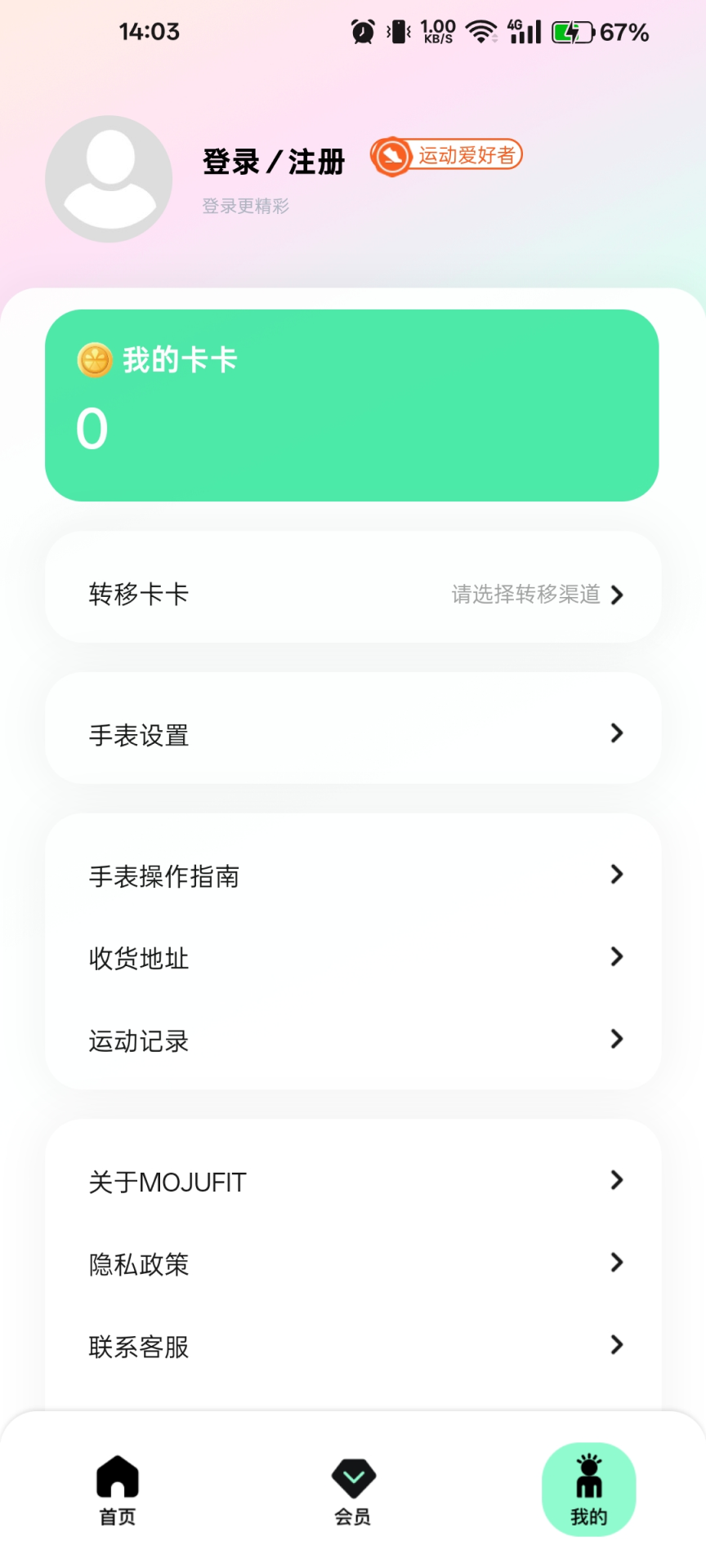
Task: Open 关于MOJUFIT about page
Action: click(x=353, y=1180)
